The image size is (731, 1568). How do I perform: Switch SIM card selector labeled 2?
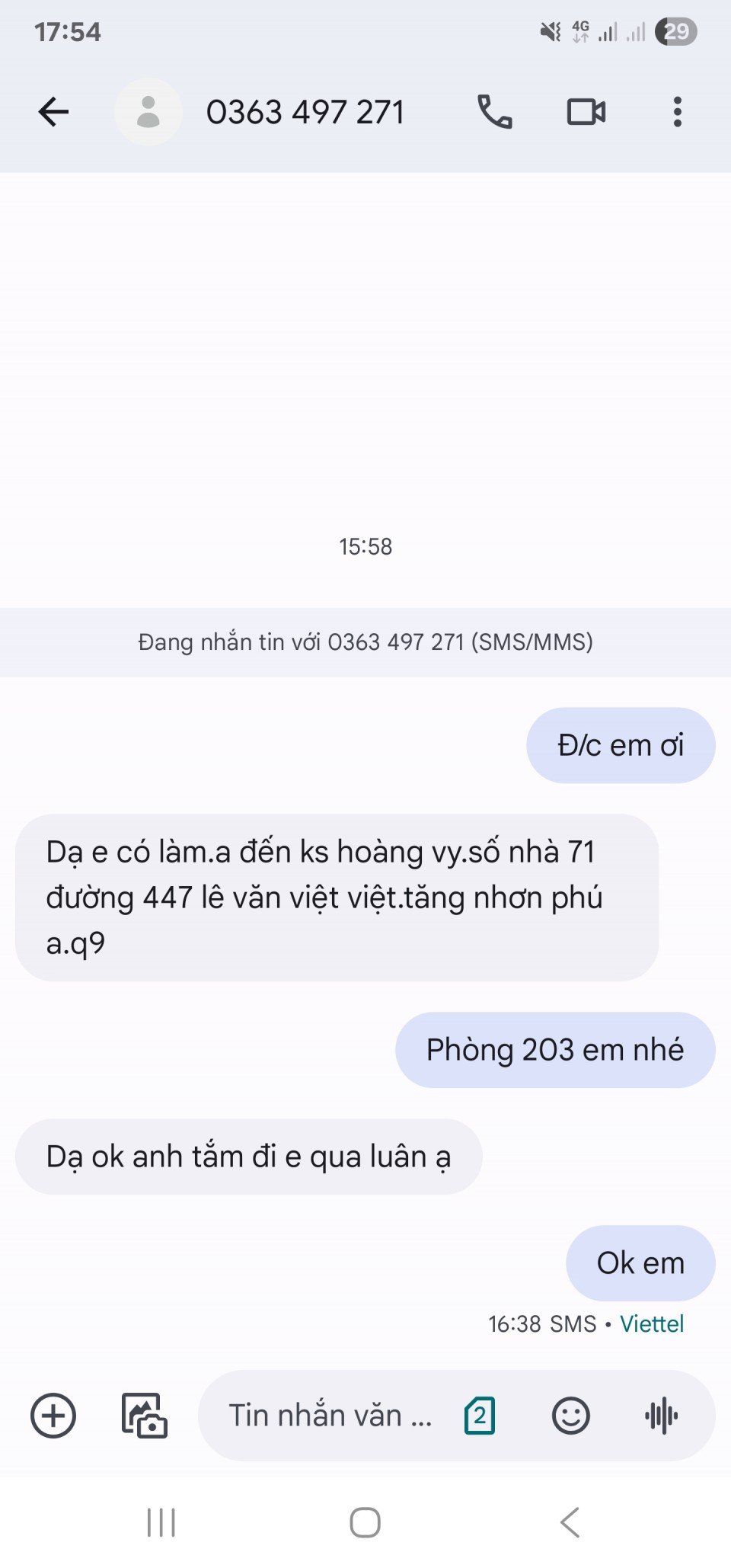click(480, 1416)
